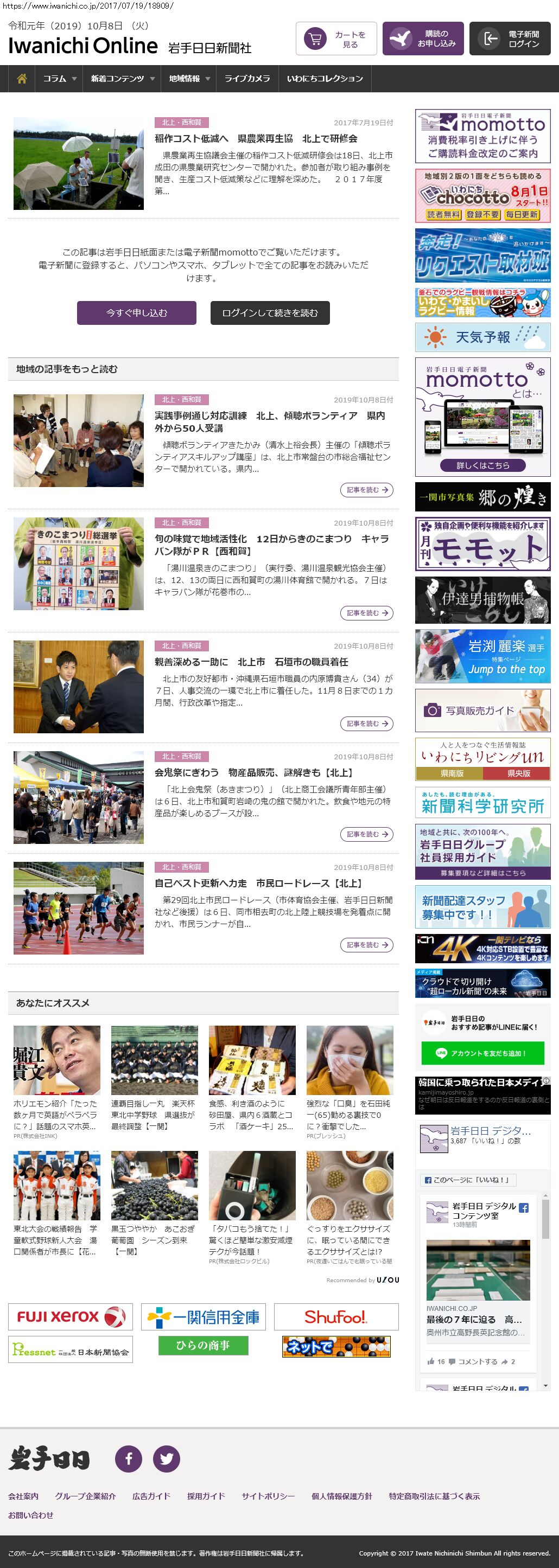Viewport: 559px width, 1568px height.
Task: Open 写真販売ガイド banner
Action: pos(482,711)
